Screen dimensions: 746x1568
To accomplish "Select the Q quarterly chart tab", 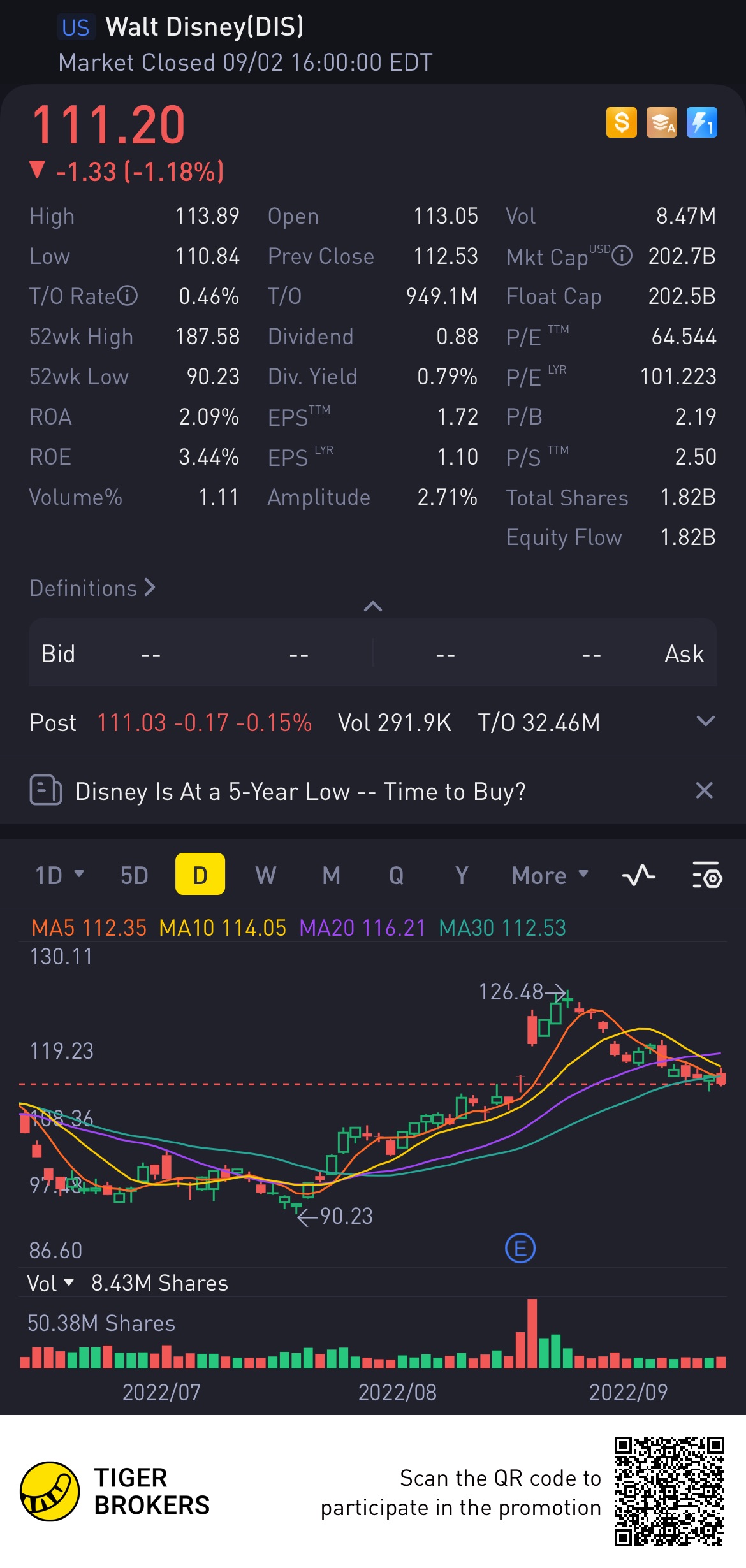I will tap(396, 875).
